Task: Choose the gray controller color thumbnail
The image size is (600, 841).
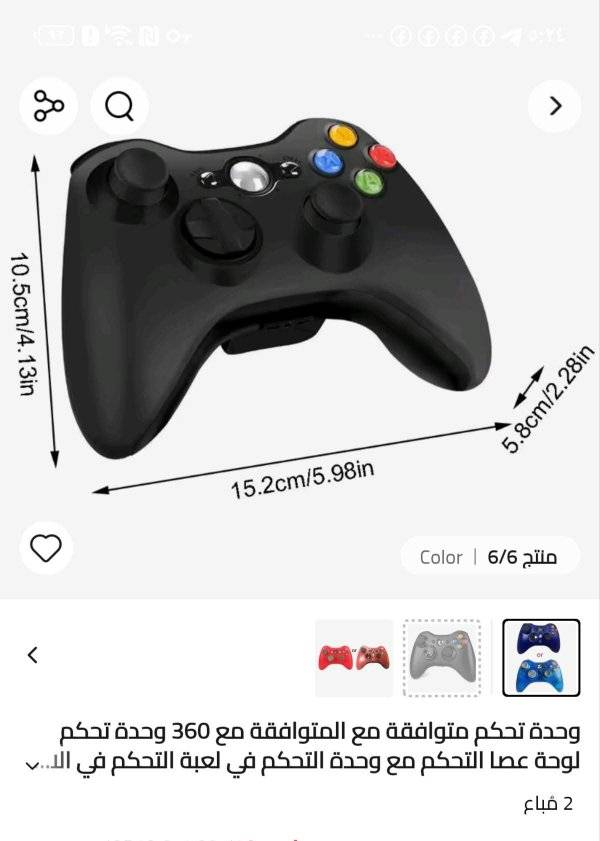Action: click(x=442, y=657)
